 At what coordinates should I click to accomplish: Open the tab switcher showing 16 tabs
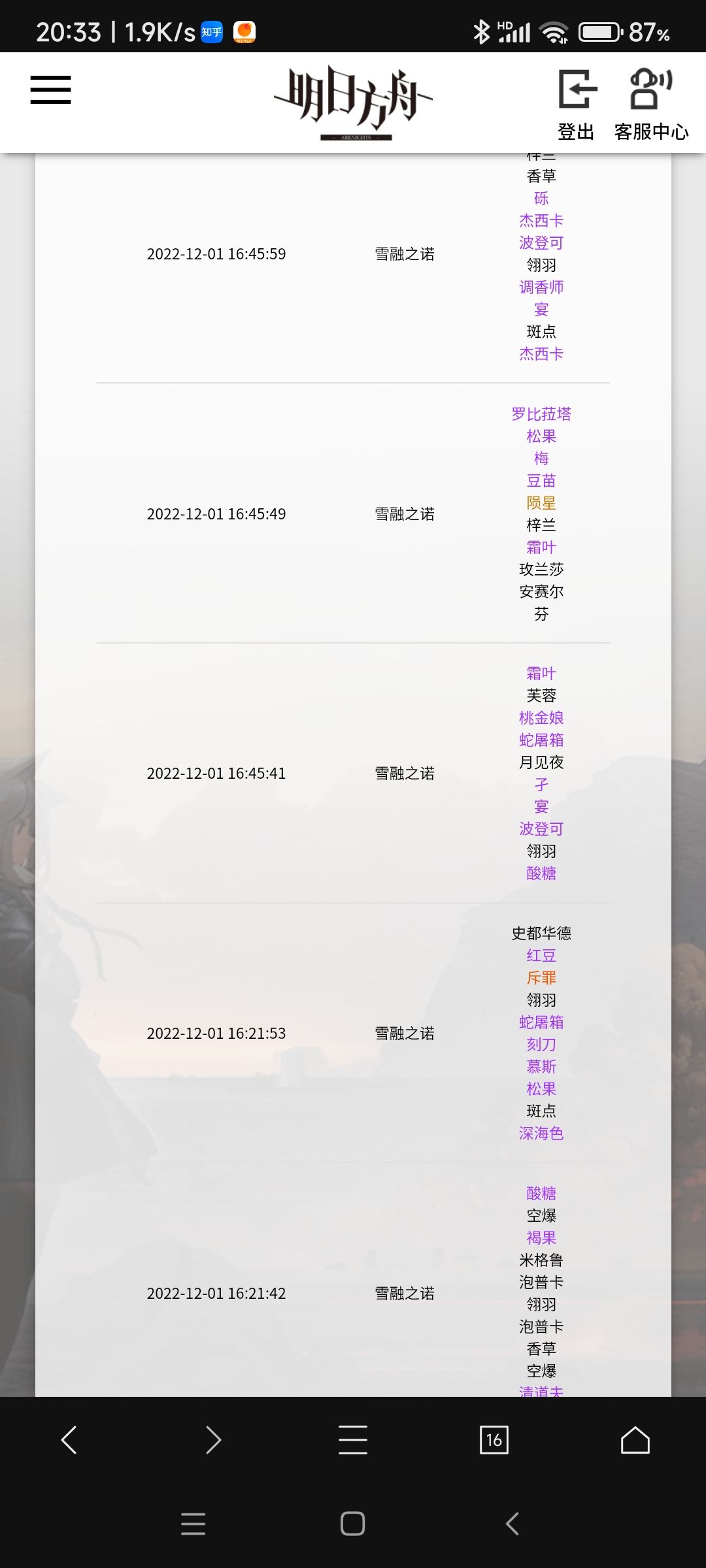click(x=494, y=1439)
